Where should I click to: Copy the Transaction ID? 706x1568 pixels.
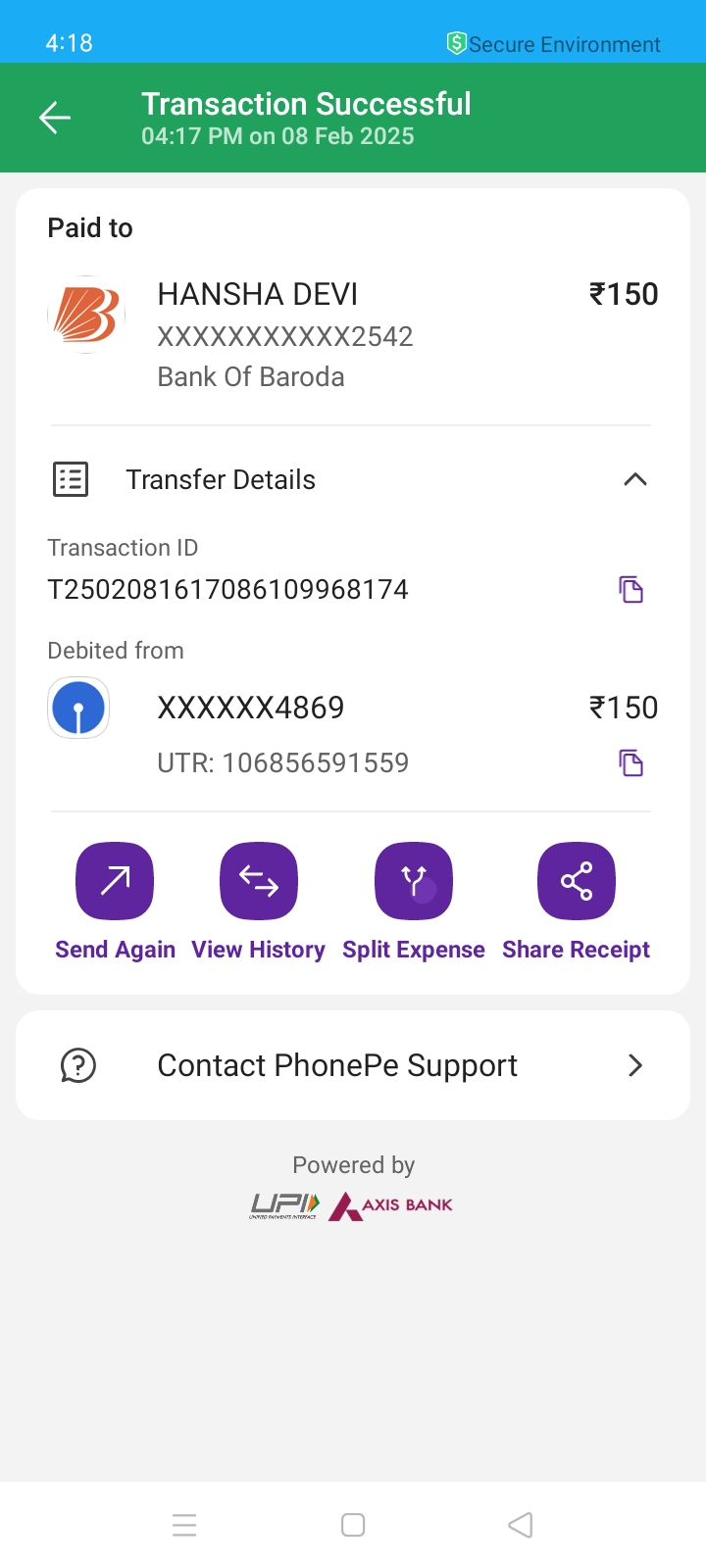(630, 589)
